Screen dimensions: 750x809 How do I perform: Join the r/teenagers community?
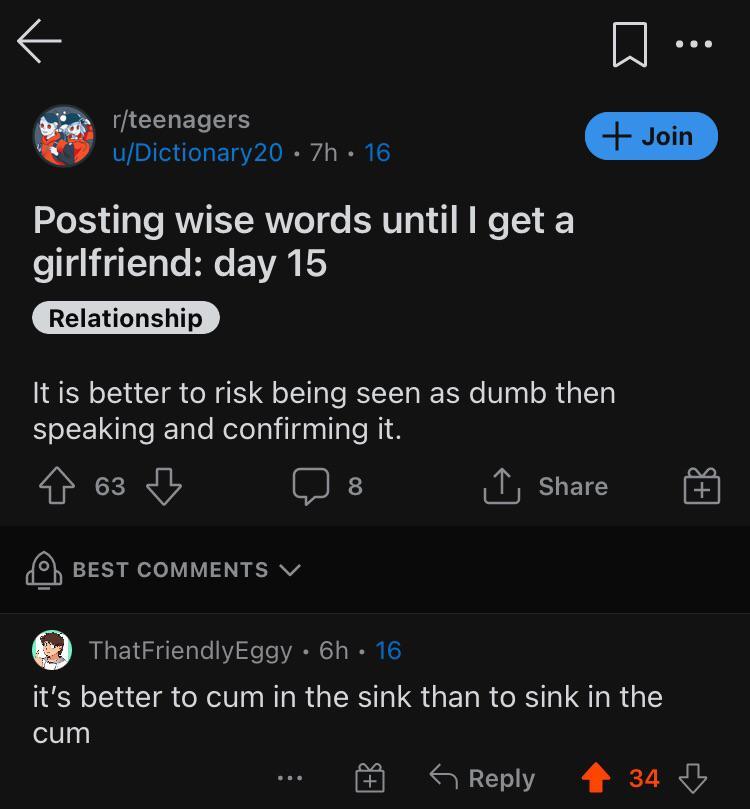651,136
